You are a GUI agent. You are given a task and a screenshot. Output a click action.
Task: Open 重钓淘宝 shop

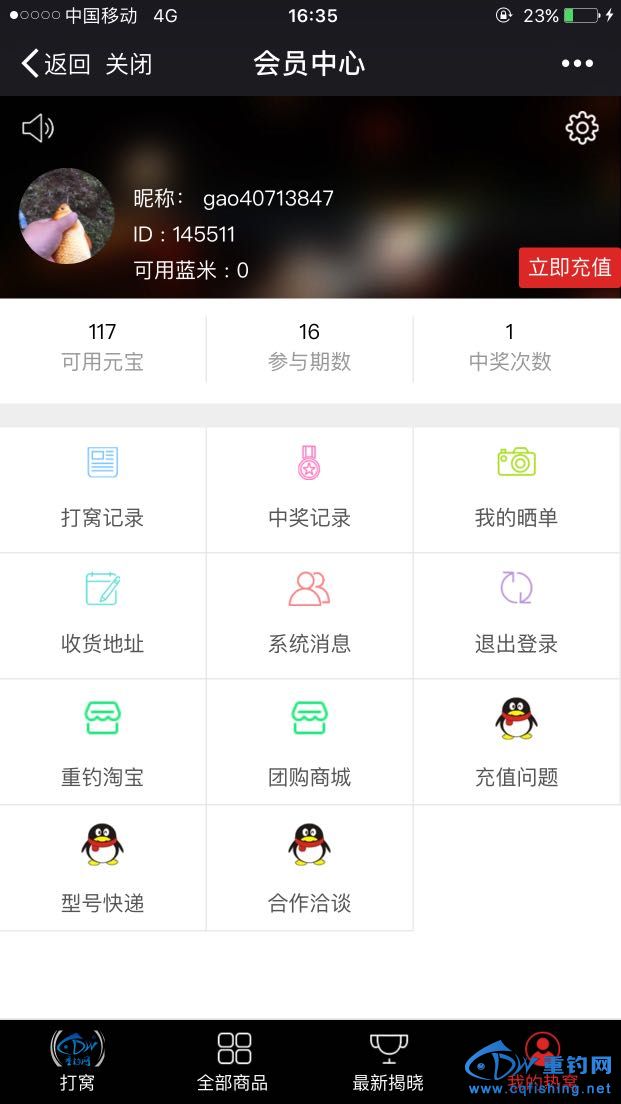tap(102, 741)
